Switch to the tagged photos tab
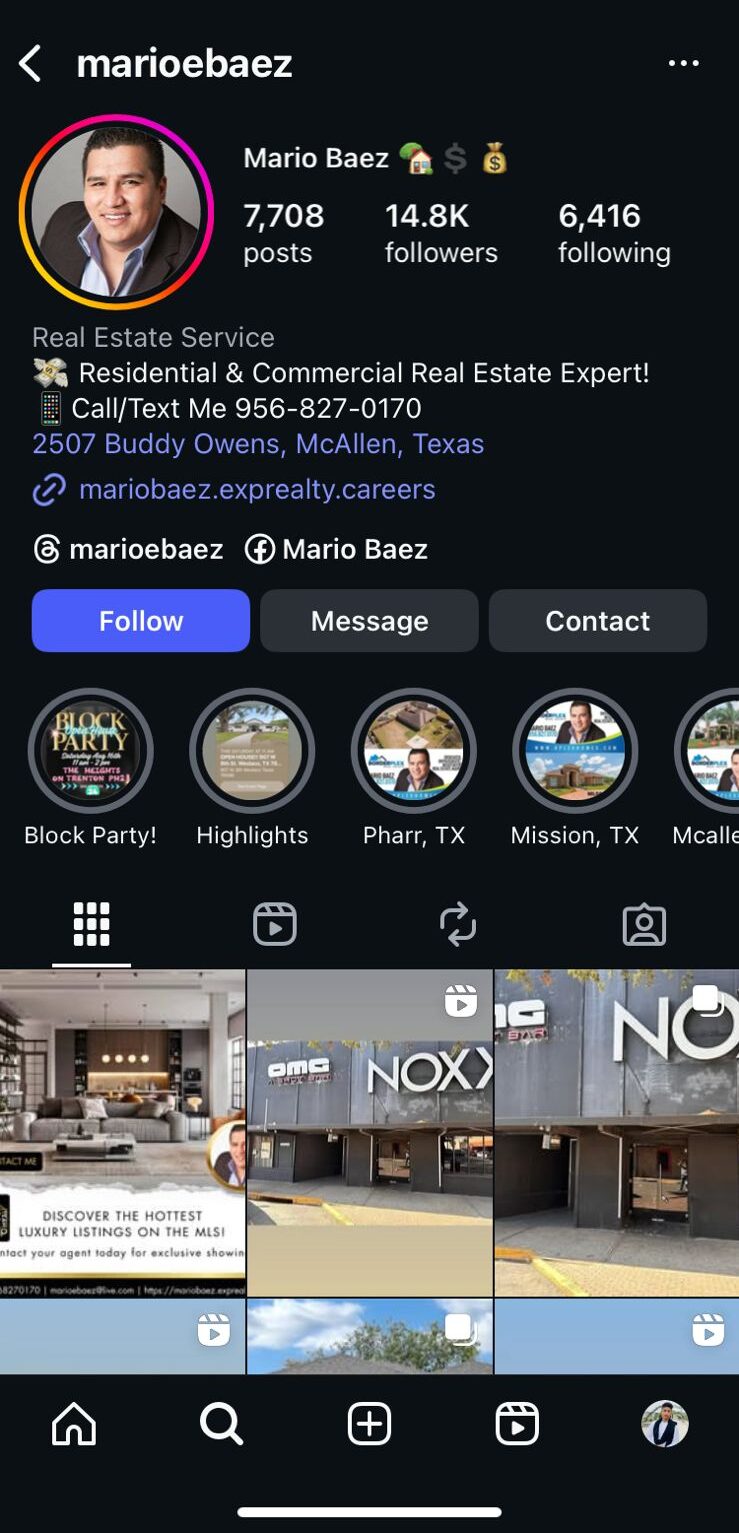Screen dimensions: 739x1533 (x=644, y=924)
